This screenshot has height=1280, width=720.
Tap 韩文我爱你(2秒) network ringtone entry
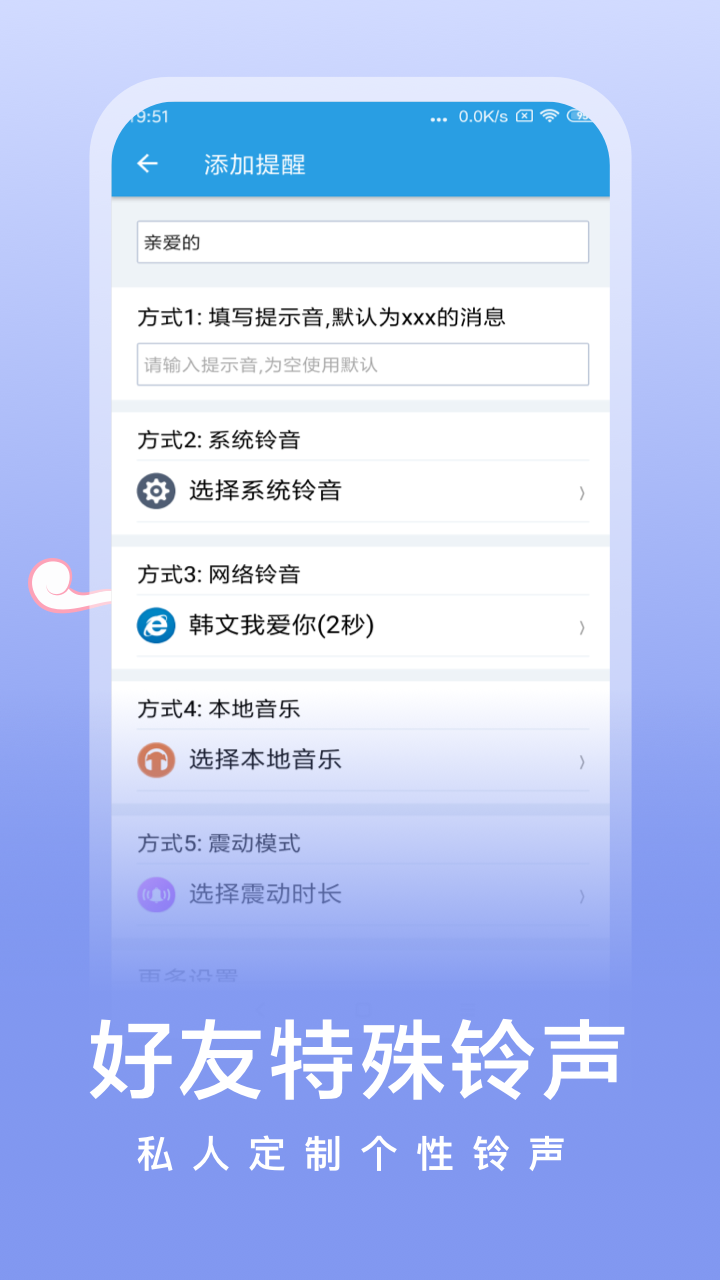pos(281,626)
